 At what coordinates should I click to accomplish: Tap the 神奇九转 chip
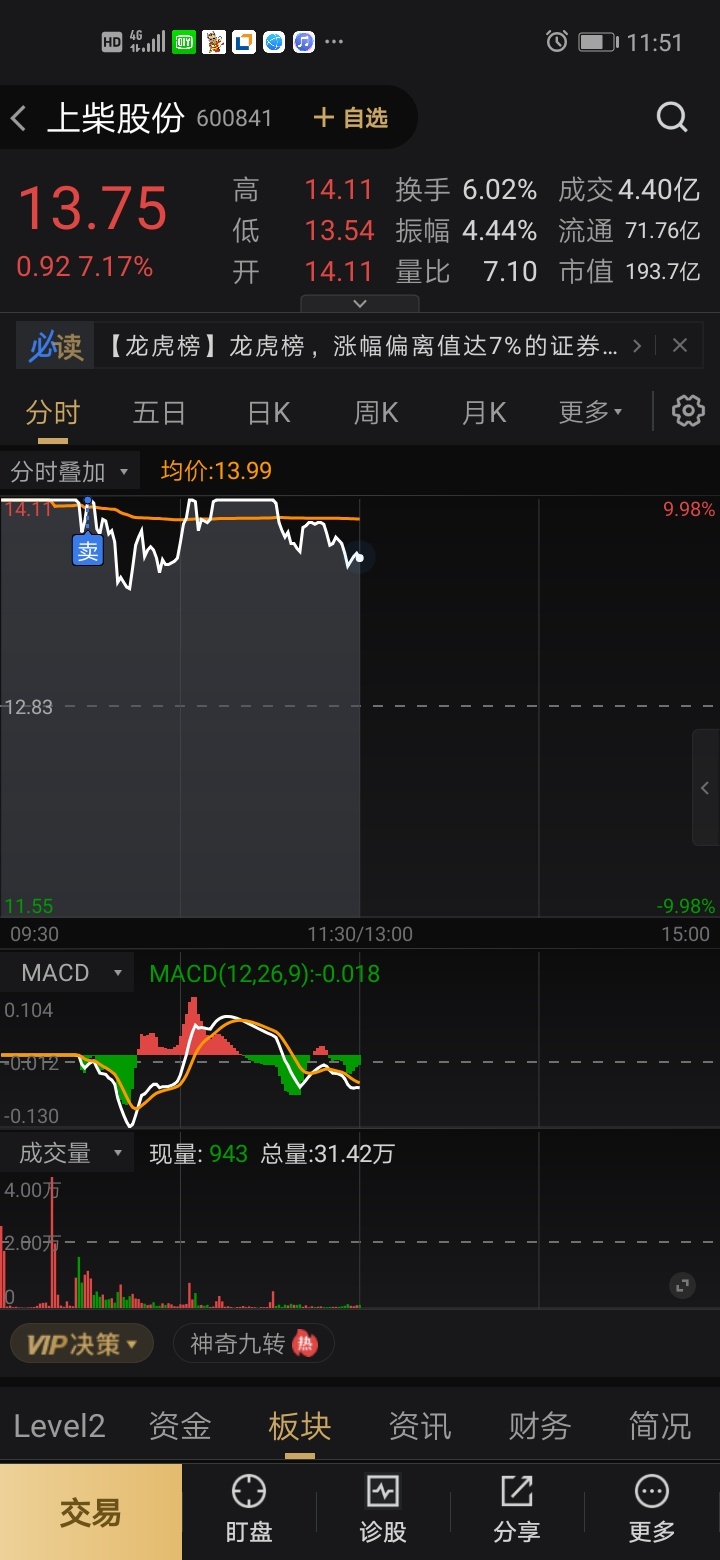(254, 1343)
